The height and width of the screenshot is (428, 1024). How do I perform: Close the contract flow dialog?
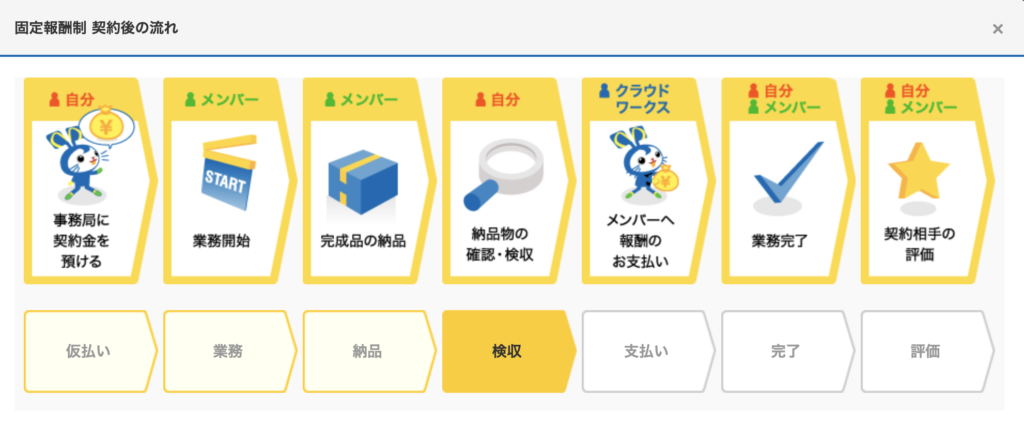click(997, 29)
